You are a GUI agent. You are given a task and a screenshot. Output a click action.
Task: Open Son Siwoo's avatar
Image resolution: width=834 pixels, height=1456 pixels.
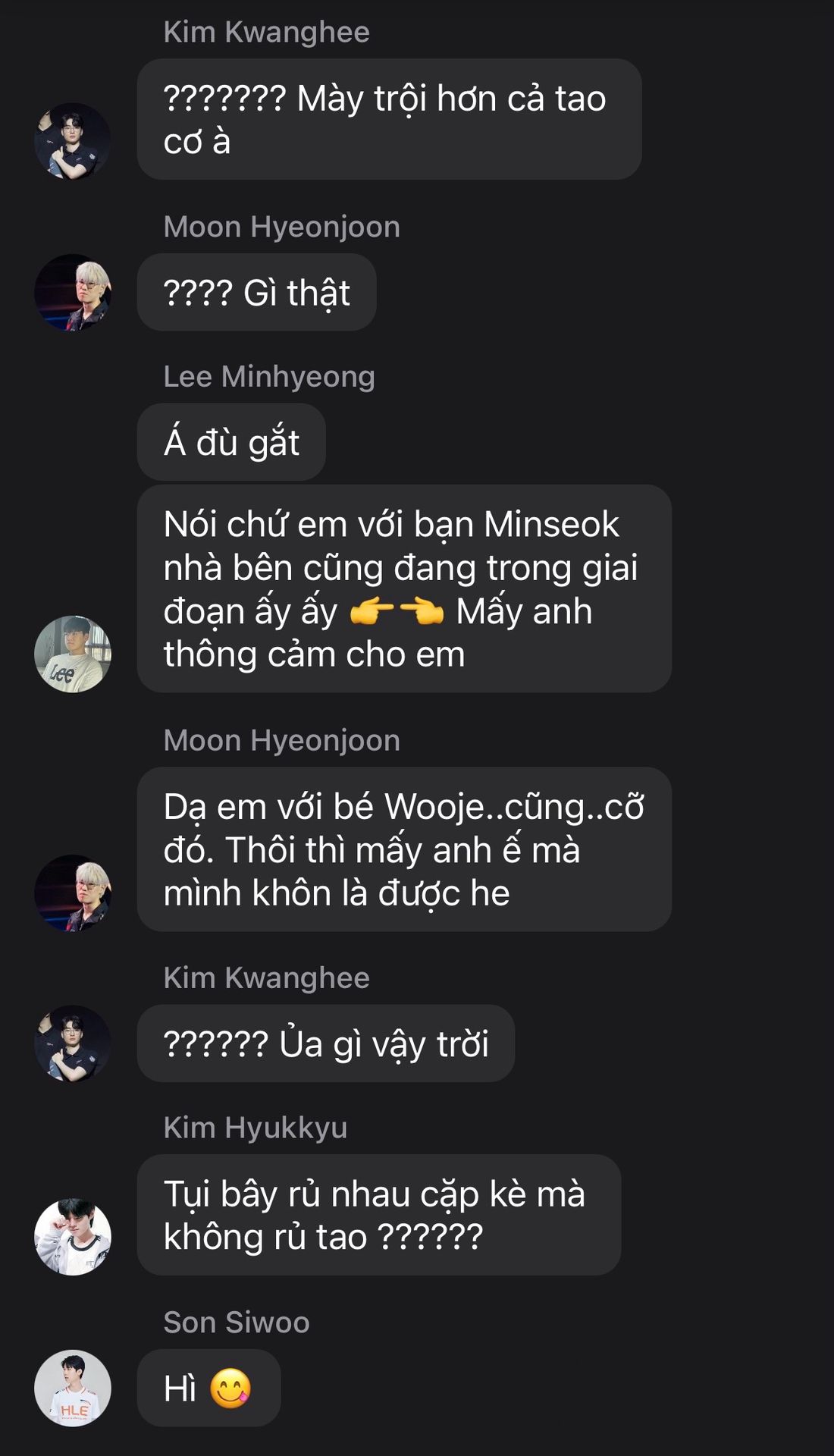[73, 1388]
